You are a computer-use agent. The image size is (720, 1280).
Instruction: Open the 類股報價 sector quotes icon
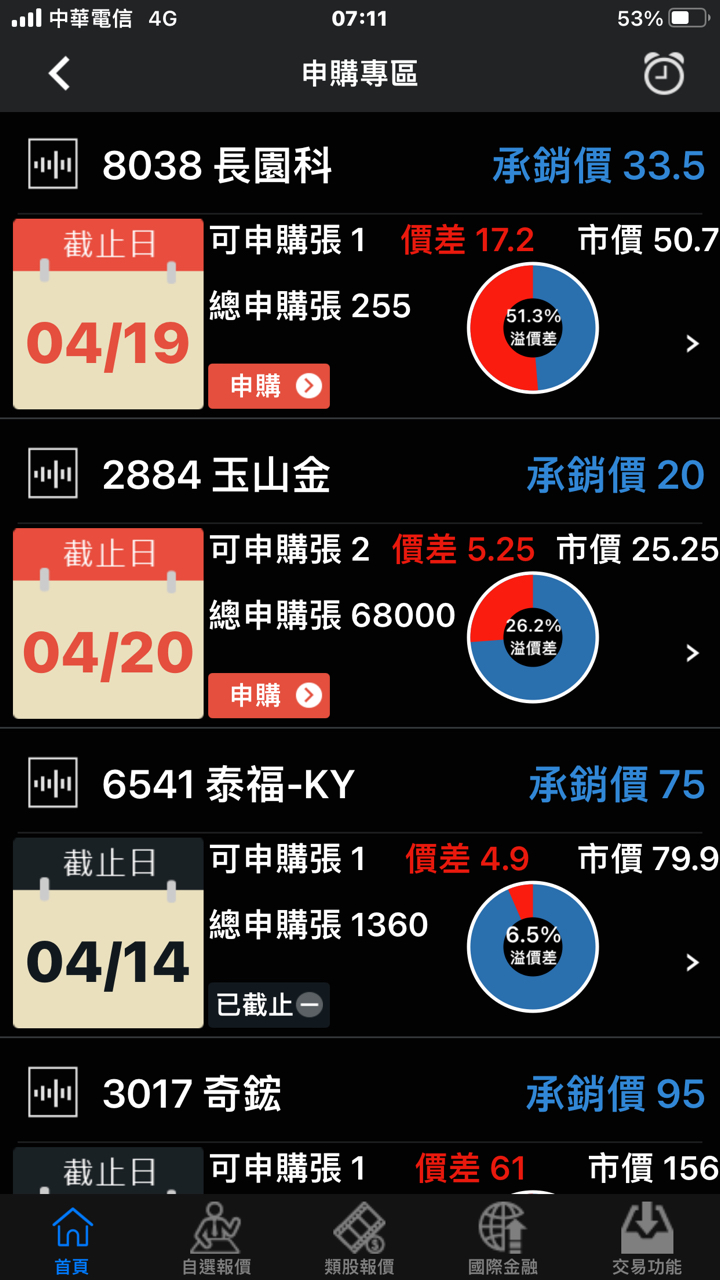tap(360, 1237)
